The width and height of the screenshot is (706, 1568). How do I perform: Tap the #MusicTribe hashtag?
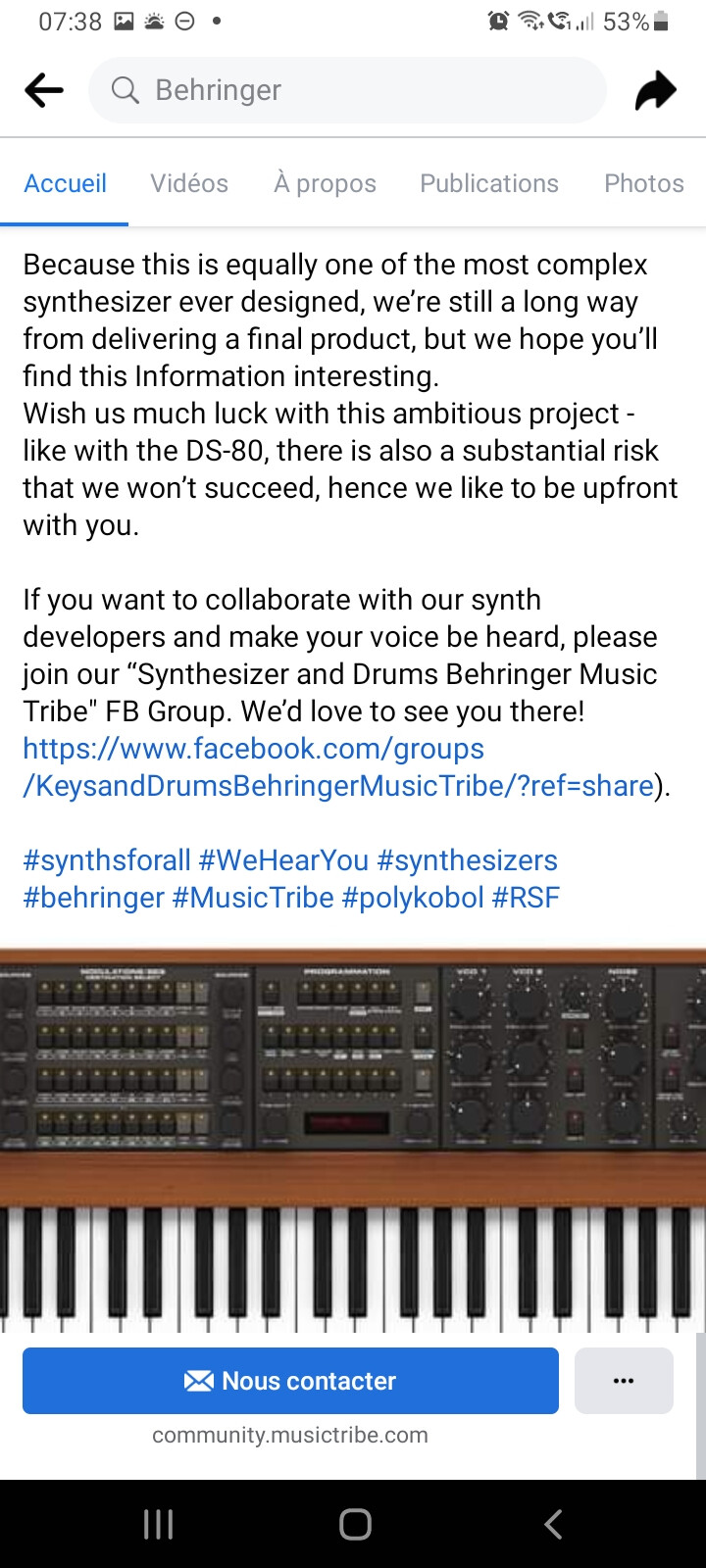(x=253, y=898)
